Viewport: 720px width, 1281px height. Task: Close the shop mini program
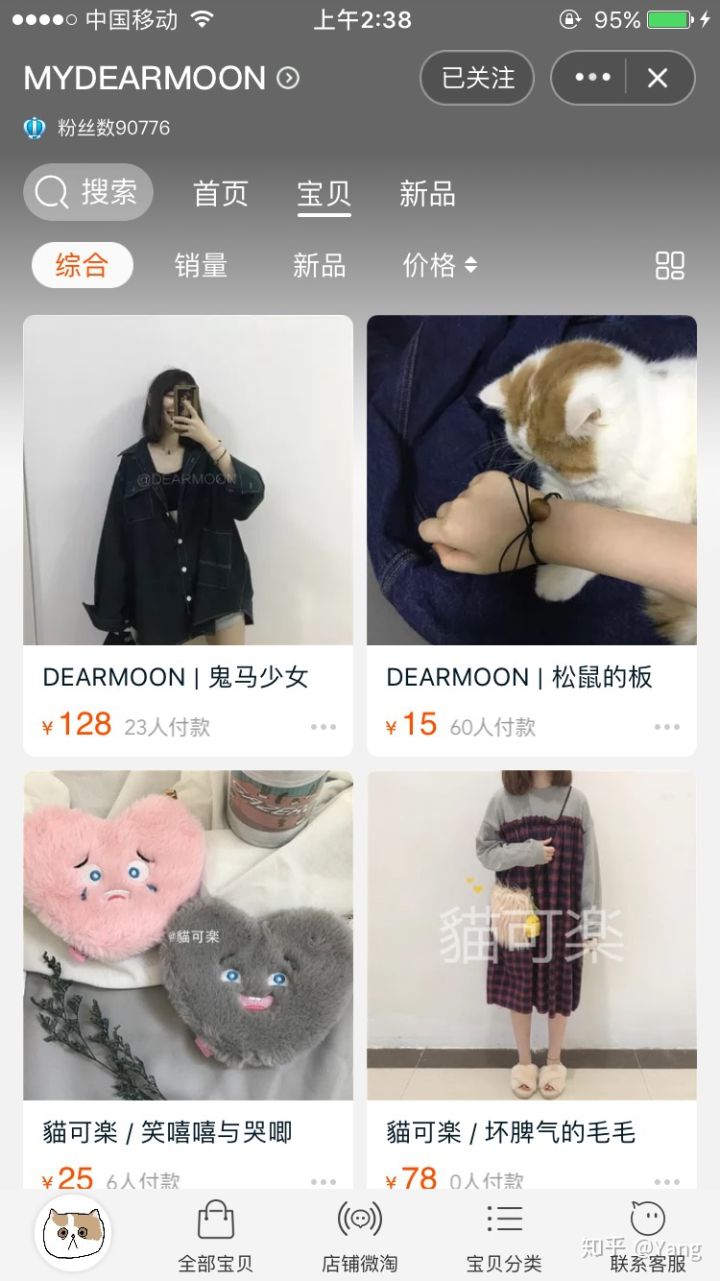pos(657,78)
